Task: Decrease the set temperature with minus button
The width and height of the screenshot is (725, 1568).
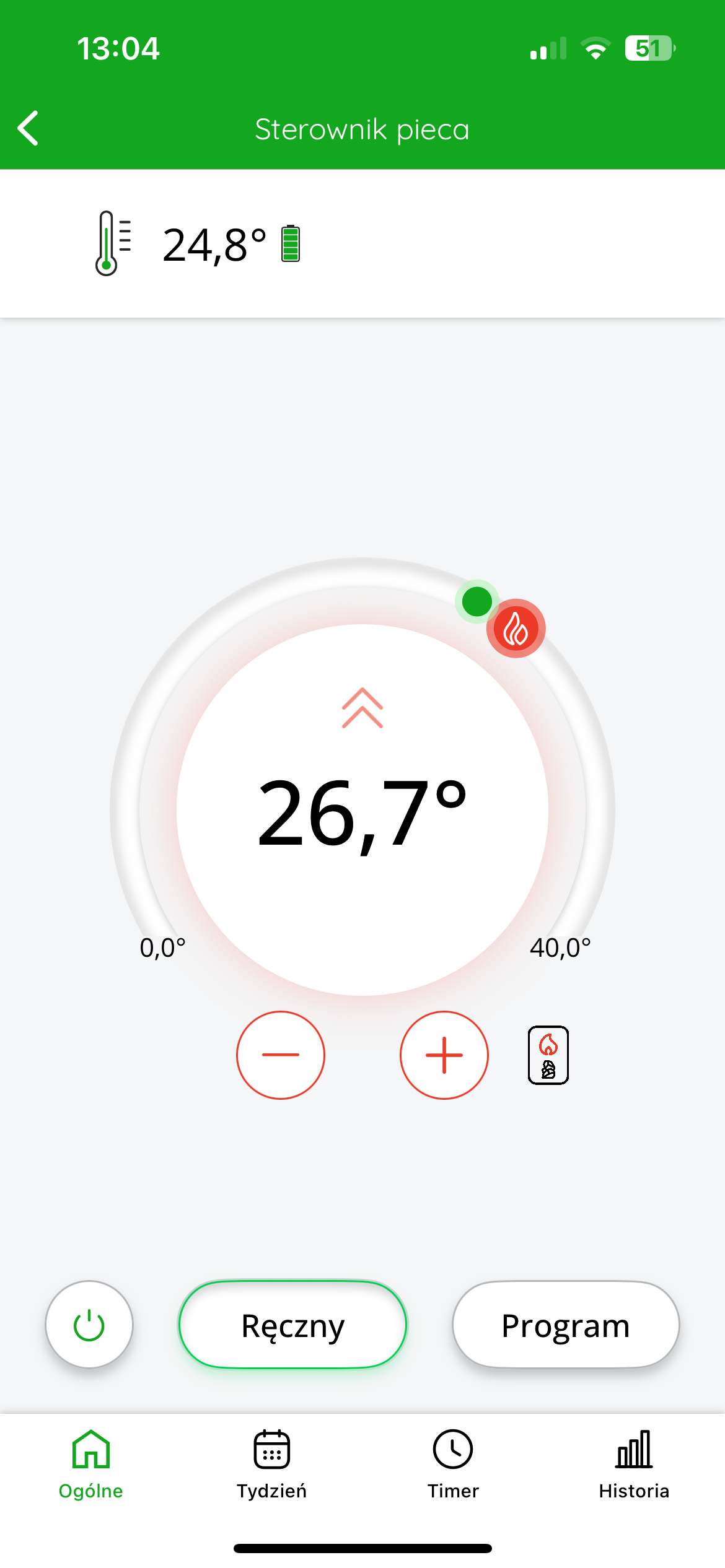Action: coord(281,1055)
